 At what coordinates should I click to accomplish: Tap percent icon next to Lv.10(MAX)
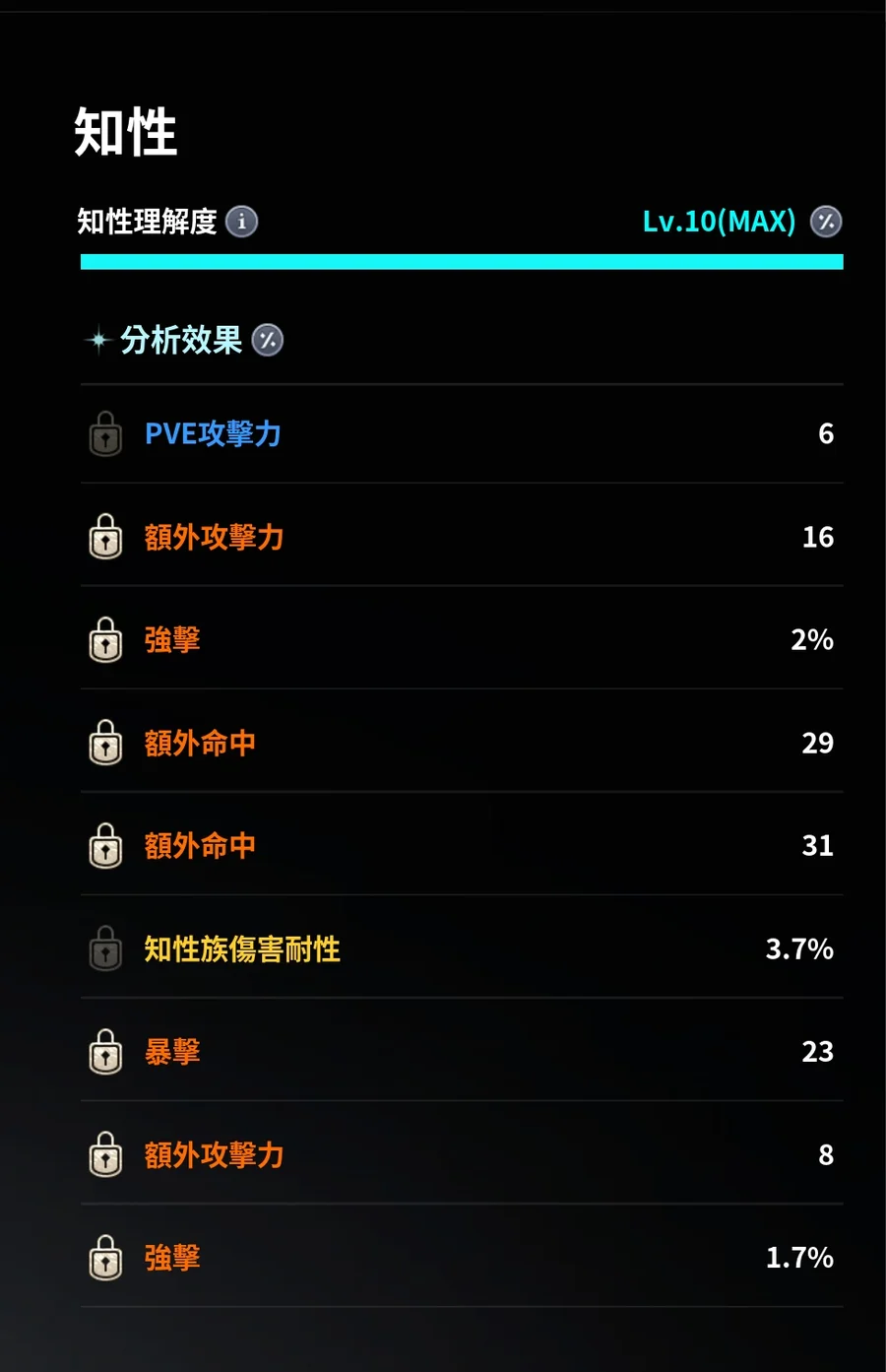tap(826, 222)
